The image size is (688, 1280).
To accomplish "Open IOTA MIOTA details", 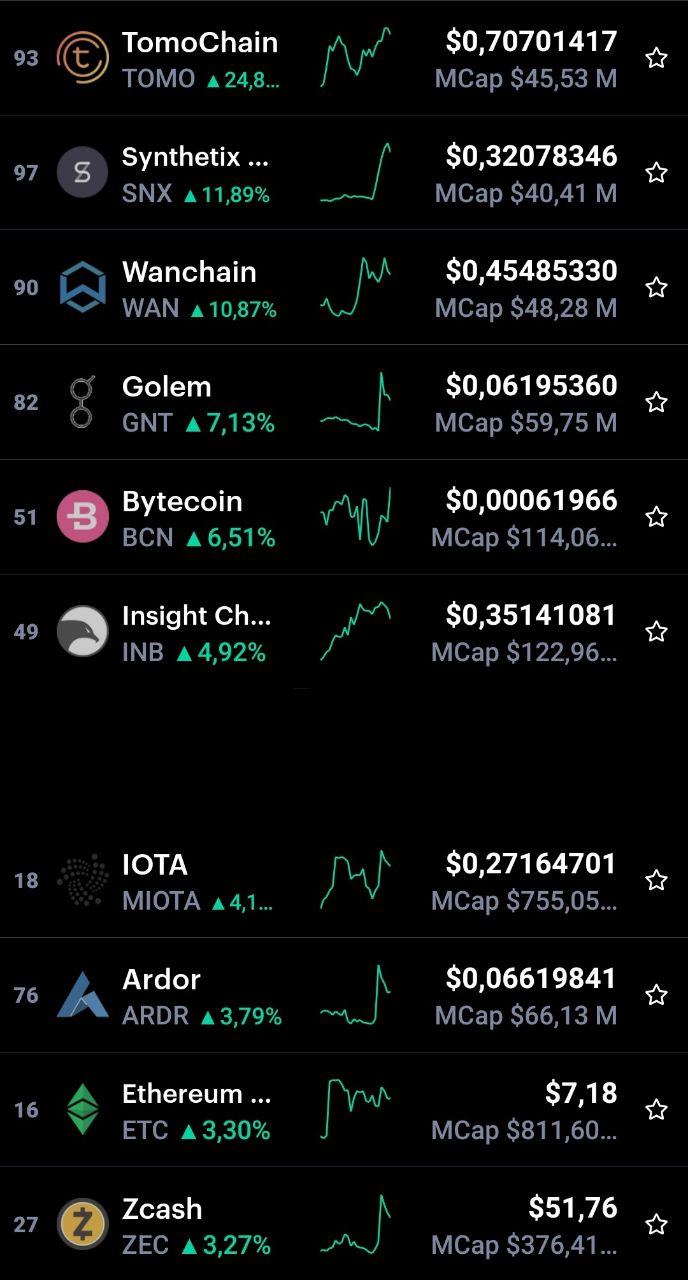I will coord(344,880).
